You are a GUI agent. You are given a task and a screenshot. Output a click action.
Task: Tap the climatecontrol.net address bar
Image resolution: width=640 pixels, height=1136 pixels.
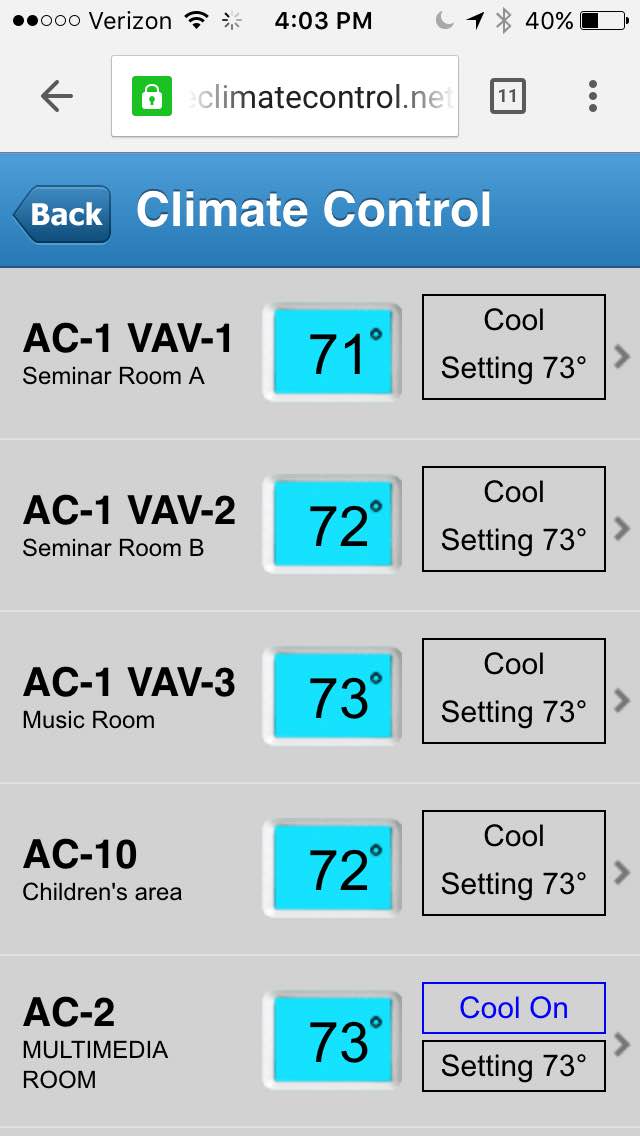click(x=285, y=96)
